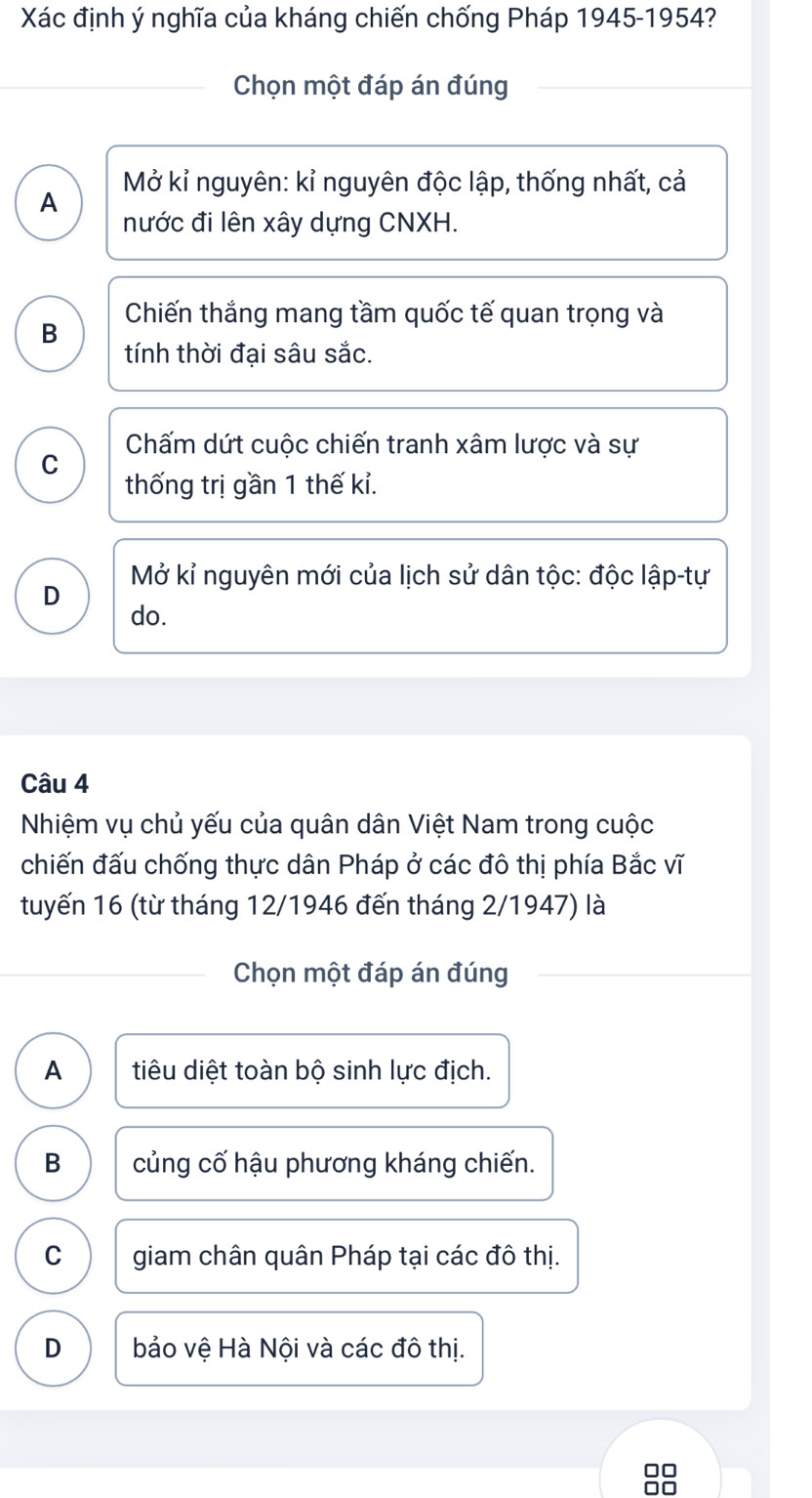Pick Câu 4 answer C: giam chân quân Pháp
The width and height of the screenshot is (812, 1498).
pyautogui.click(x=346, y=1256)
